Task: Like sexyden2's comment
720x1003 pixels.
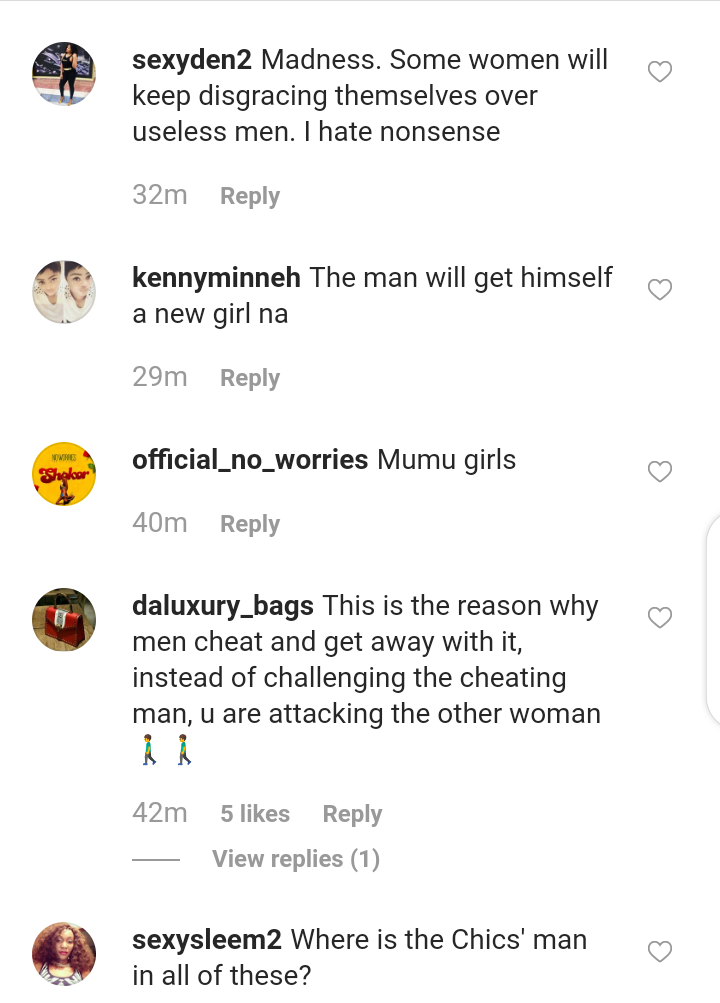Action: click(x=660, y=72)
